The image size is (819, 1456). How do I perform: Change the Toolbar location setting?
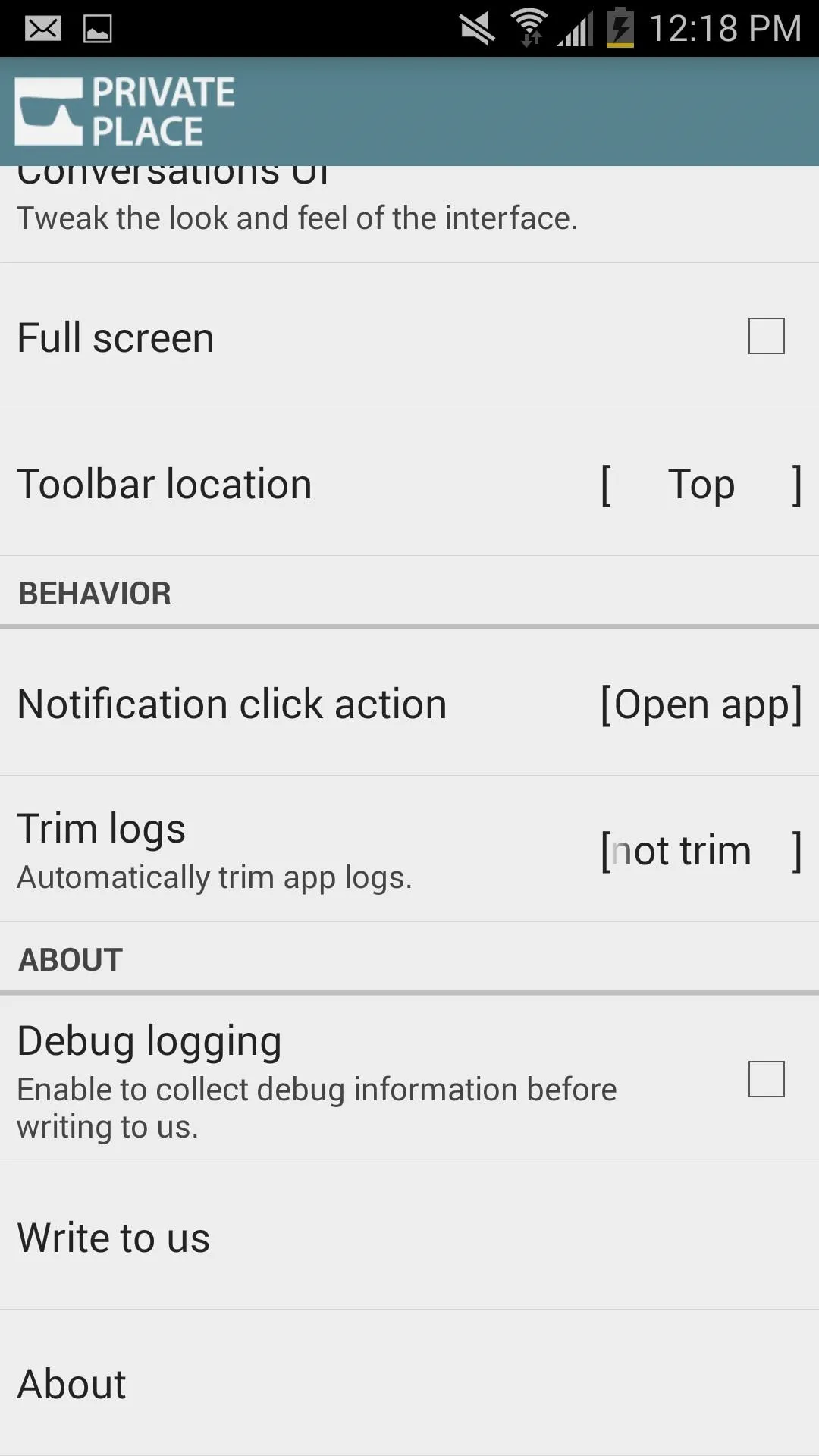(409, 483)
